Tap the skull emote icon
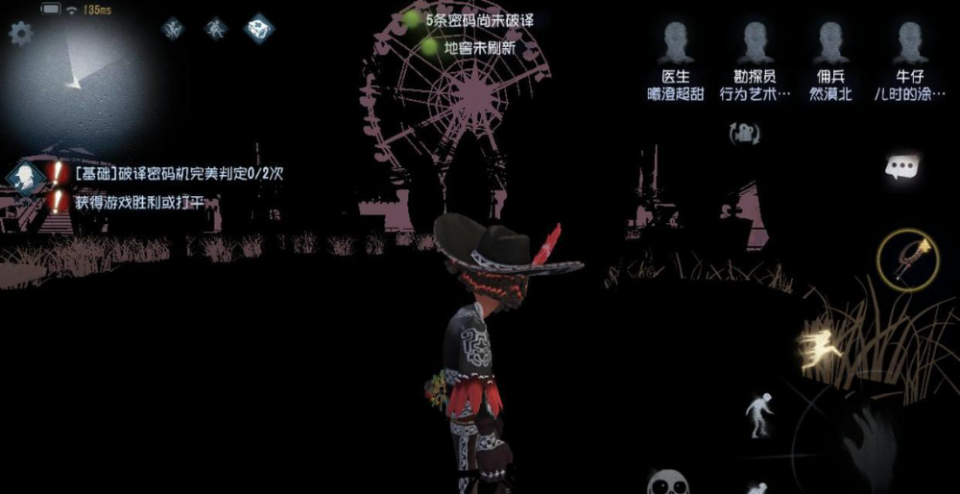Image resolution: width=960 pixels, height=494 pixels. click(667, 484)
